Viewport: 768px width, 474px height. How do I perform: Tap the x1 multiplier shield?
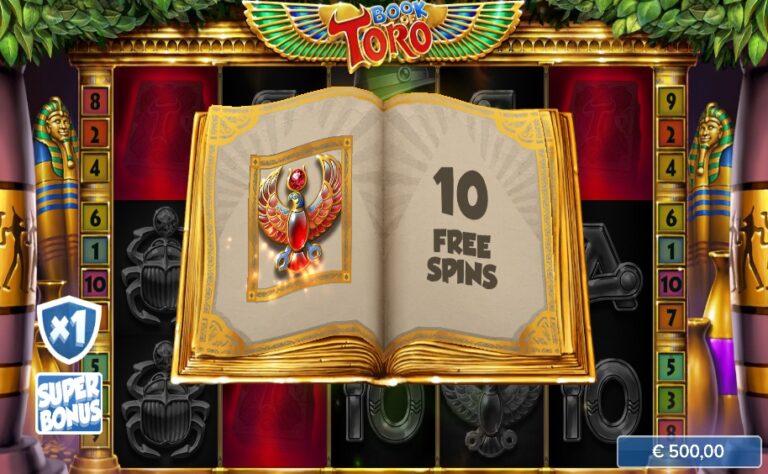click(69, 330)
